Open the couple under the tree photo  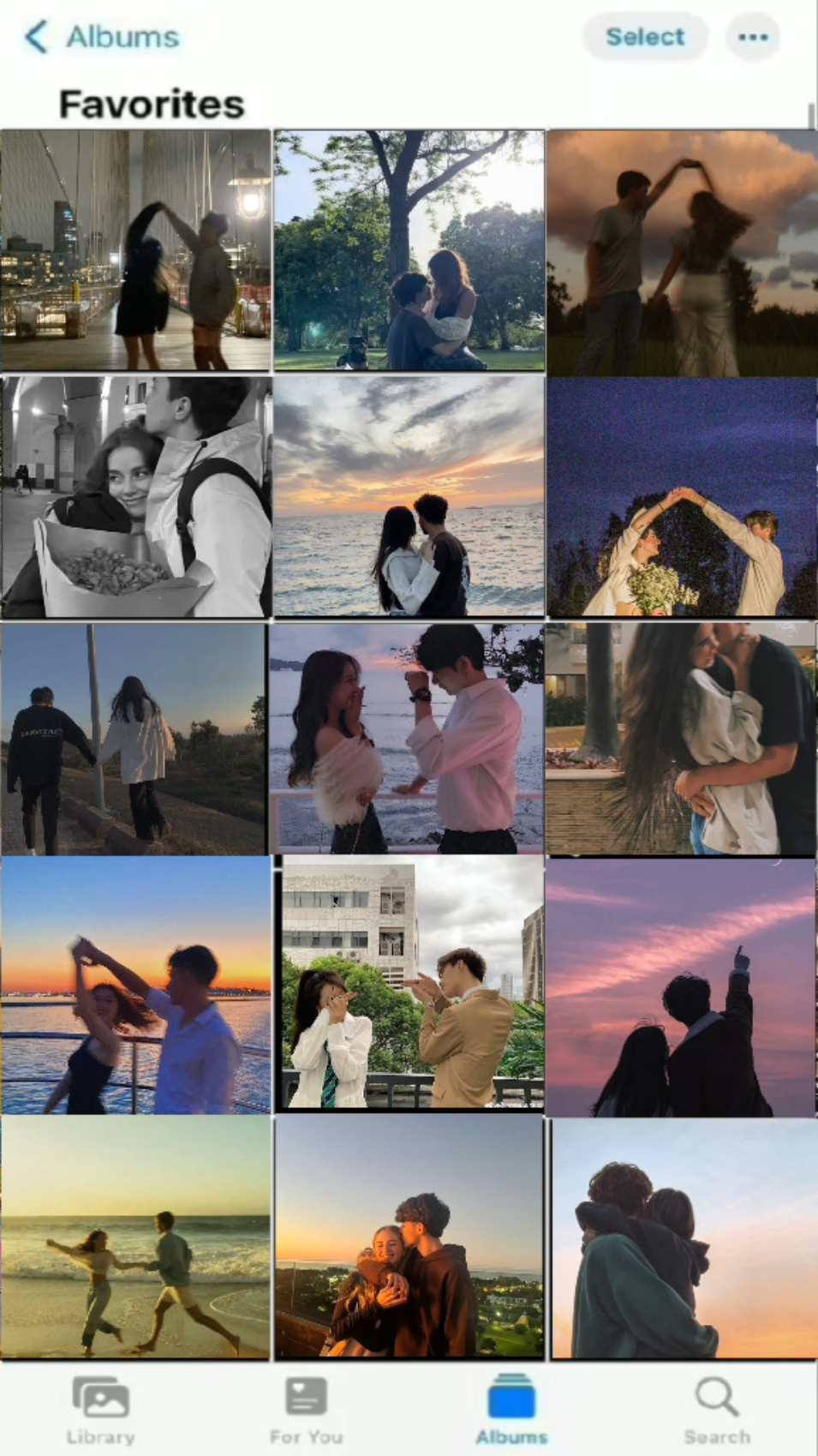point(409,250)
